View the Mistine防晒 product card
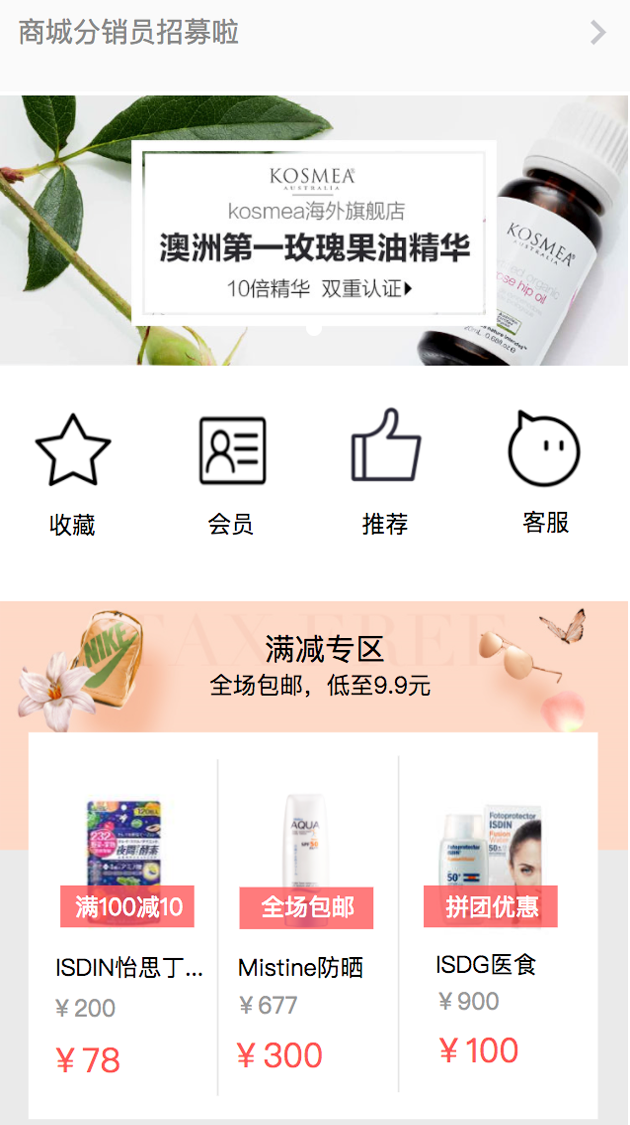This screenshot has height=1125, width=630. (305, 930)
